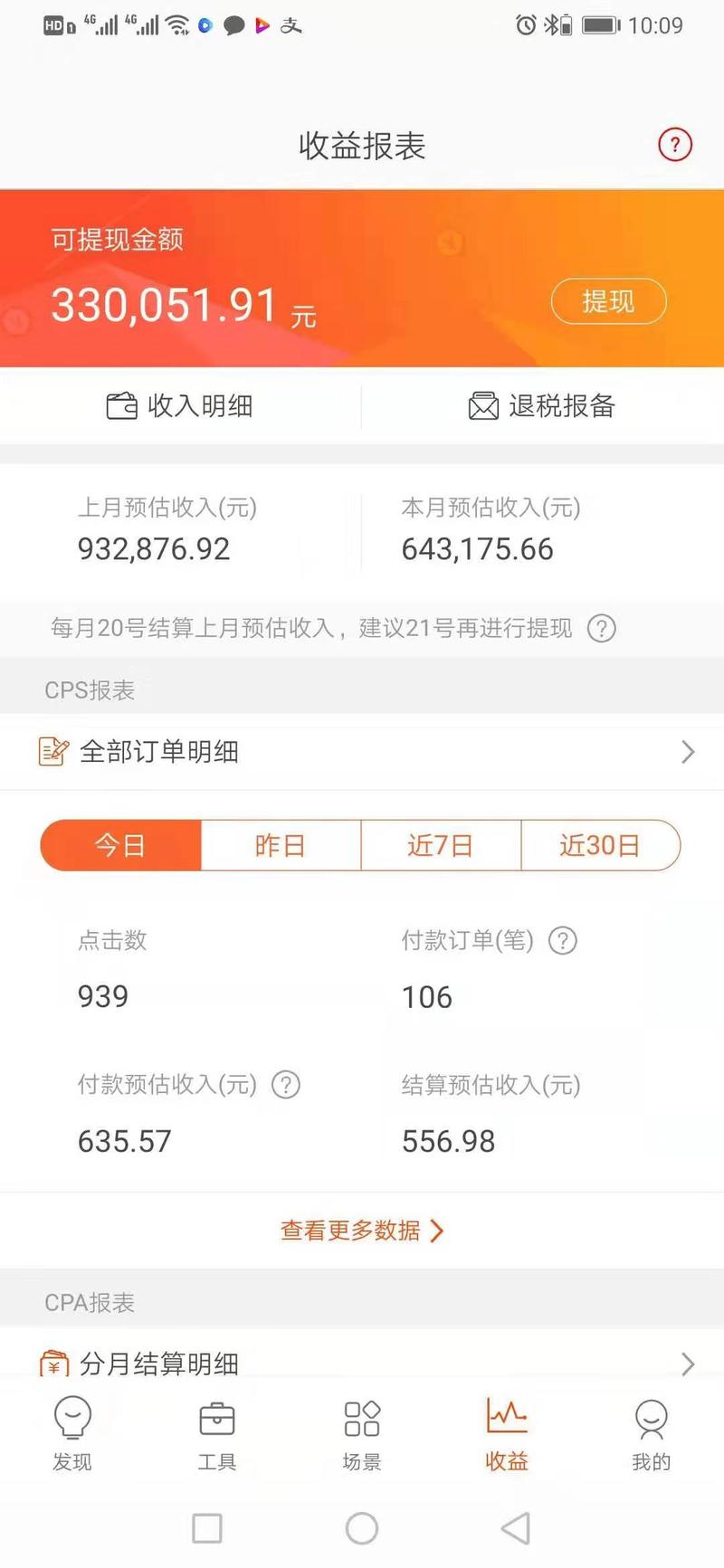Tap the question mark next to 付款订单
724x1568 pixels.
pos(562,941)
